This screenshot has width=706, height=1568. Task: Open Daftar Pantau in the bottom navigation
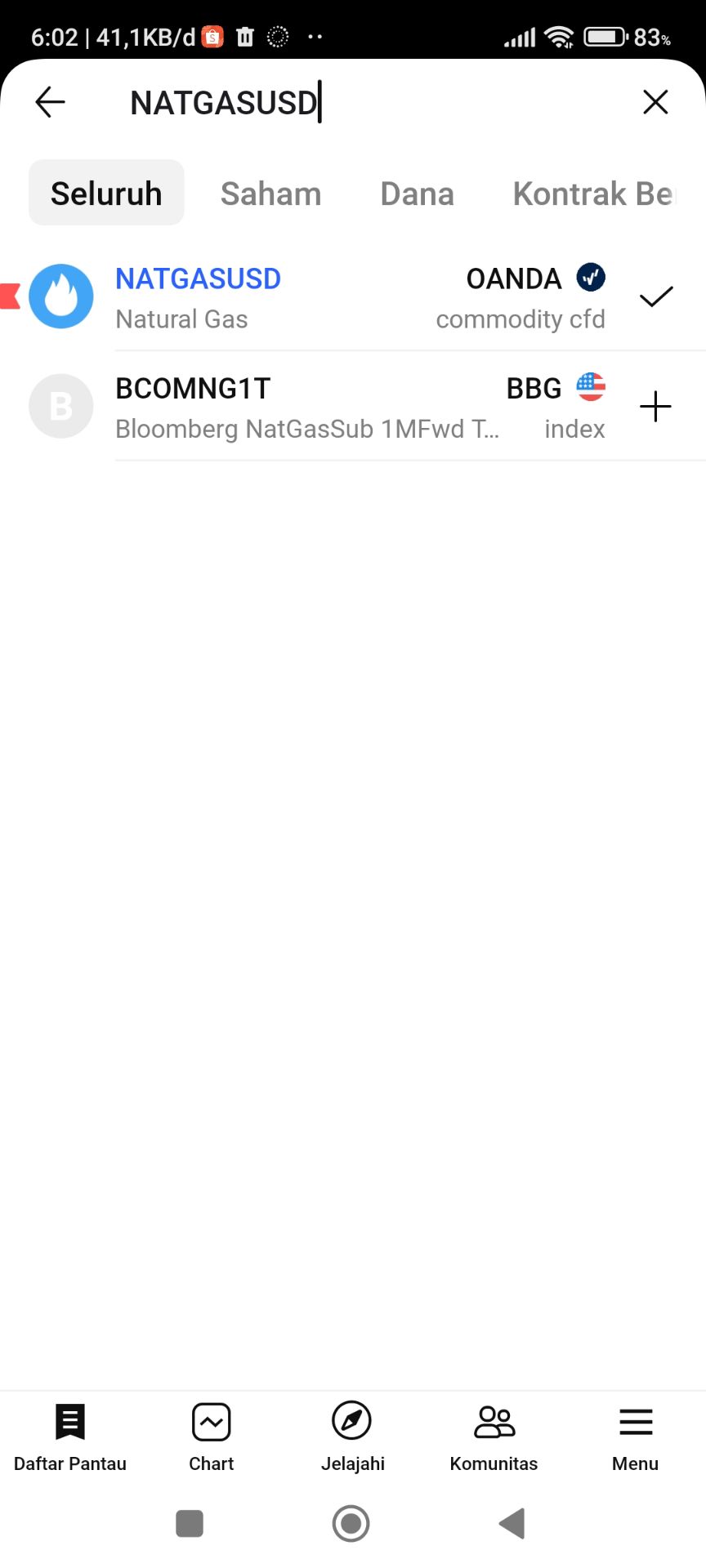(70, 1437)
